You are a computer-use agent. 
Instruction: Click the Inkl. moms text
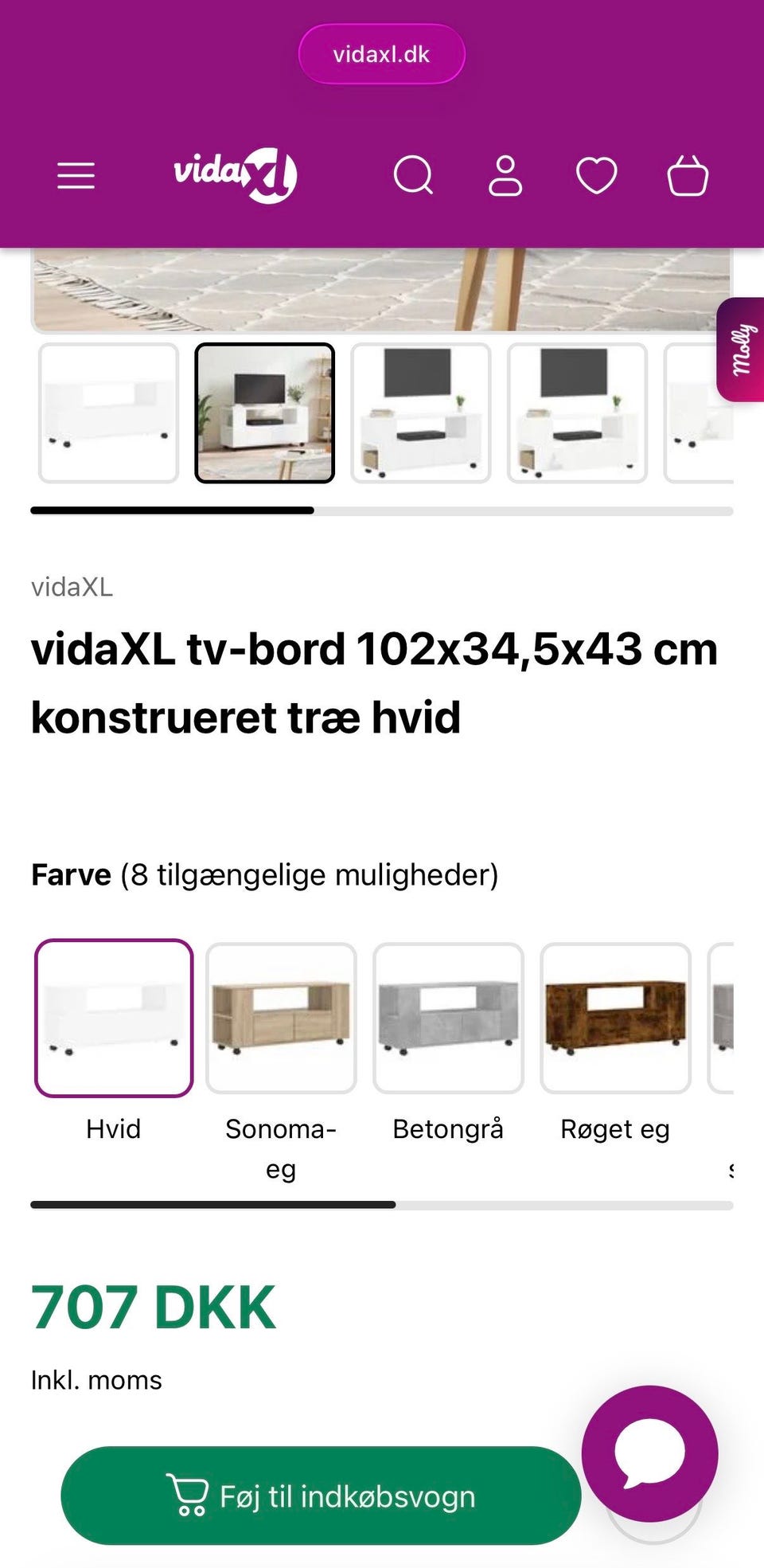click(x=95, y=1379)
